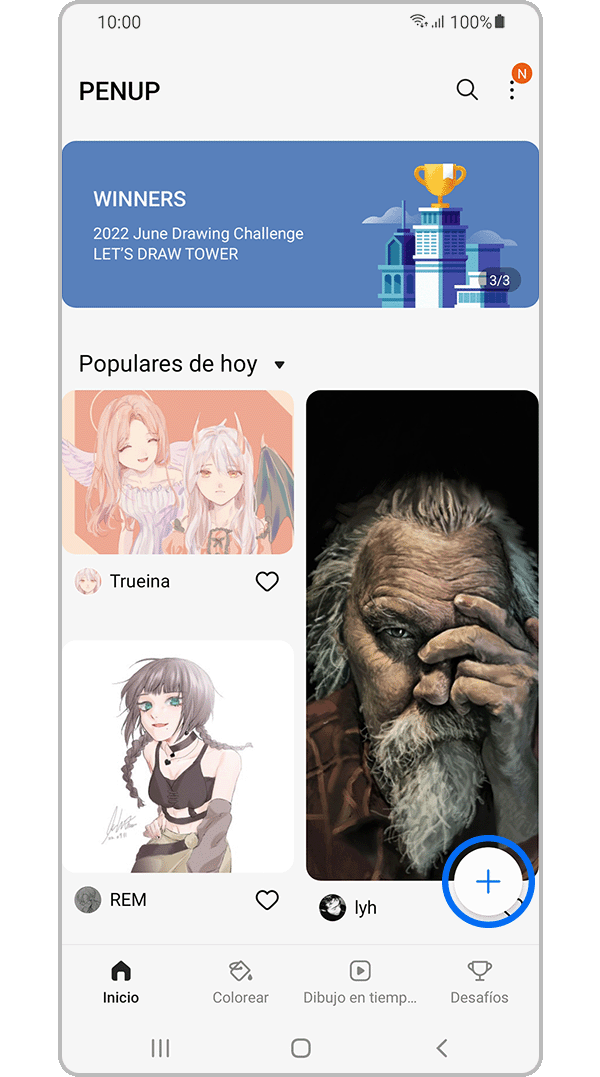Switch to the Colorear tab
The height and width of the screenshot is (1077, 600).
[x=241, y=981]
